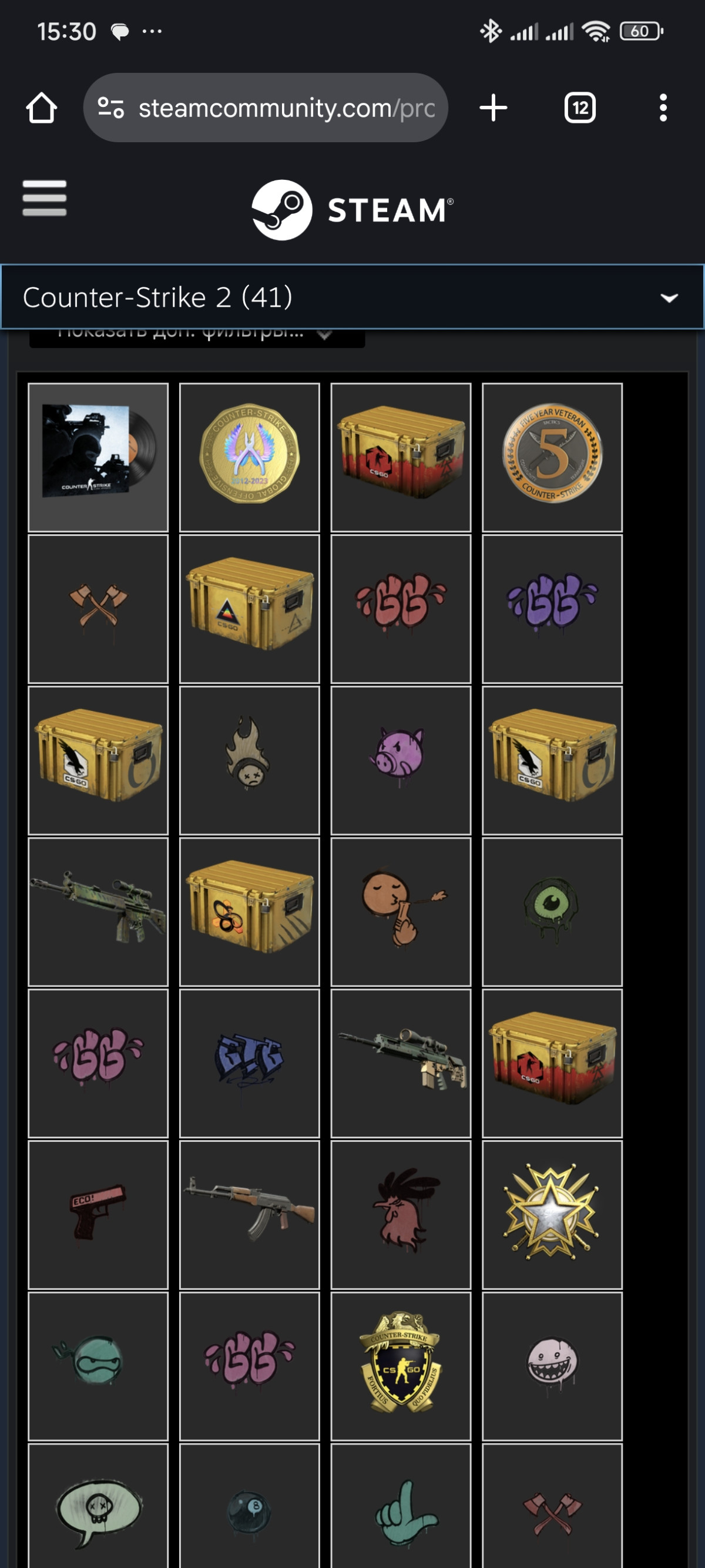
Task: Select the rooster graffiti item
Action: (x=401, y=1215)
